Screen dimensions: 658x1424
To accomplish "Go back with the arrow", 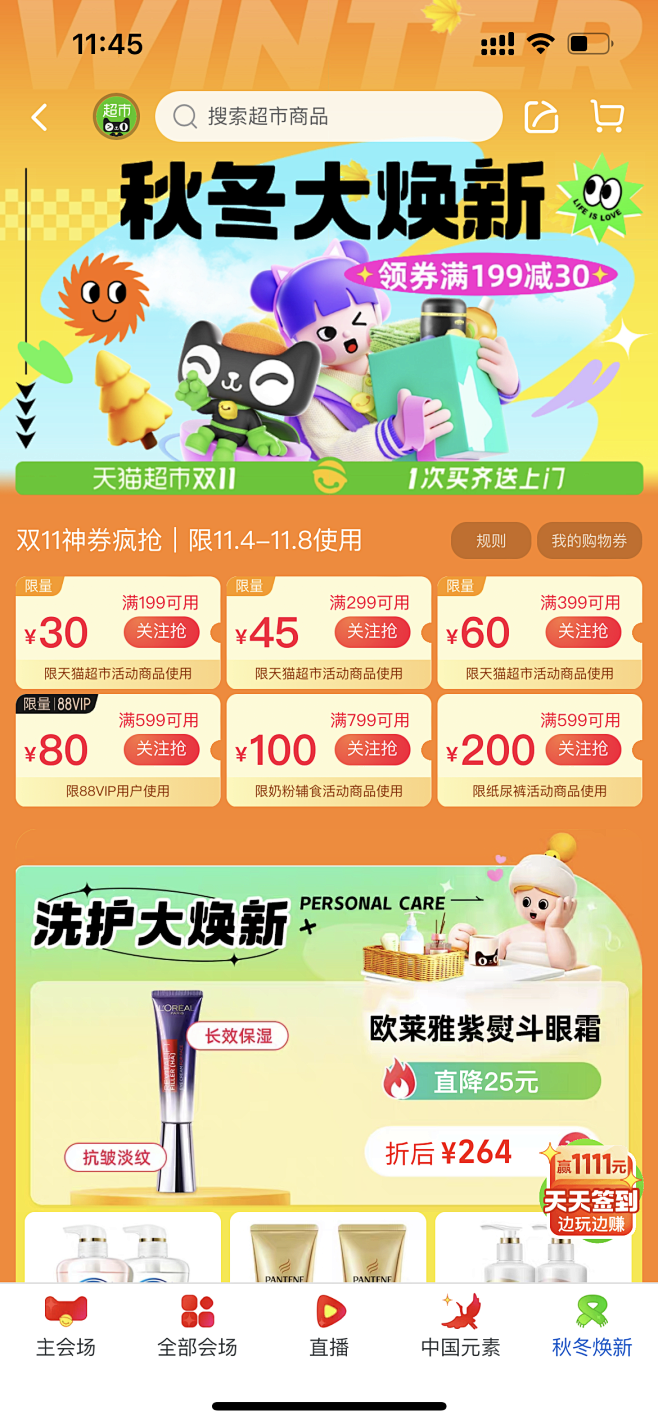I will (39, 118).
